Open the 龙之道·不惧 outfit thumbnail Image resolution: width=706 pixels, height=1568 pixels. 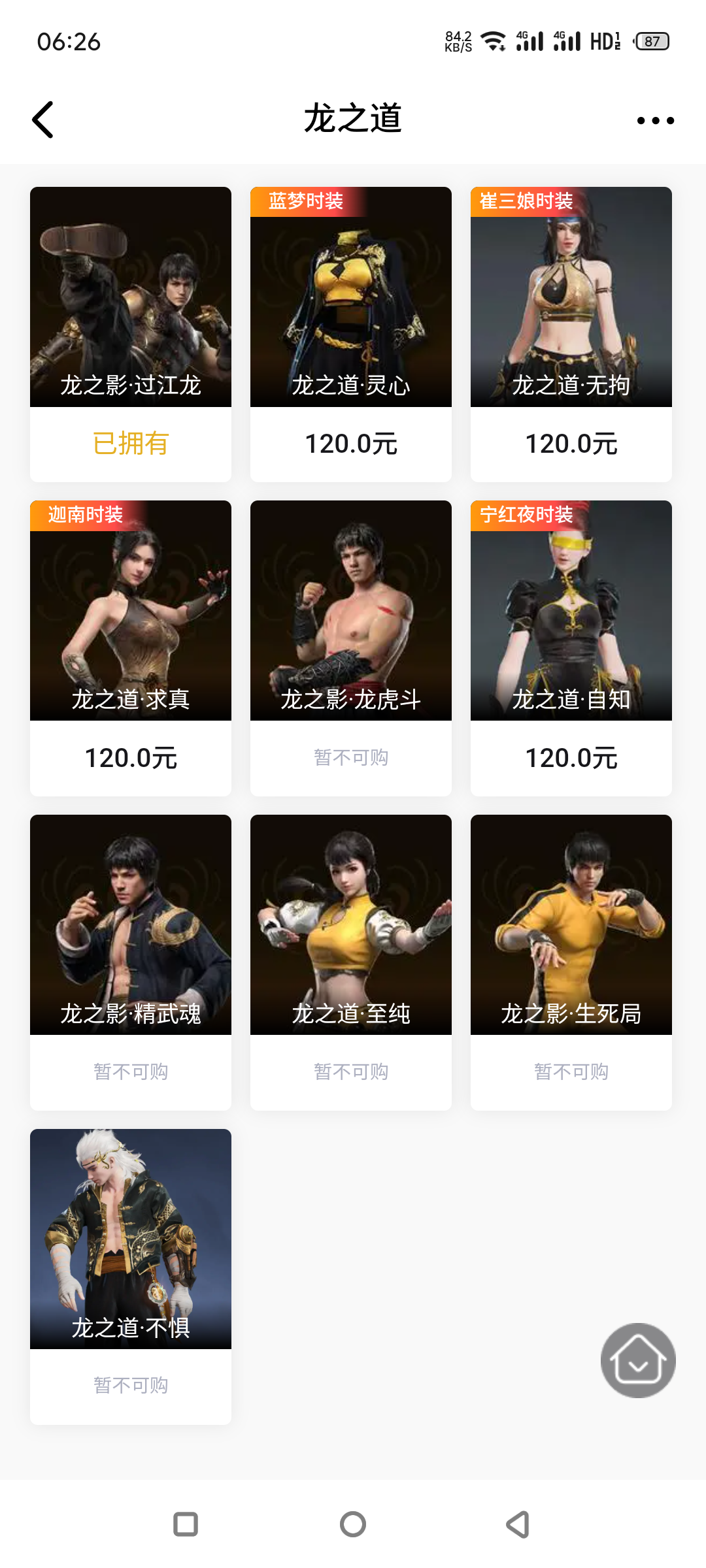point(130,1238)
